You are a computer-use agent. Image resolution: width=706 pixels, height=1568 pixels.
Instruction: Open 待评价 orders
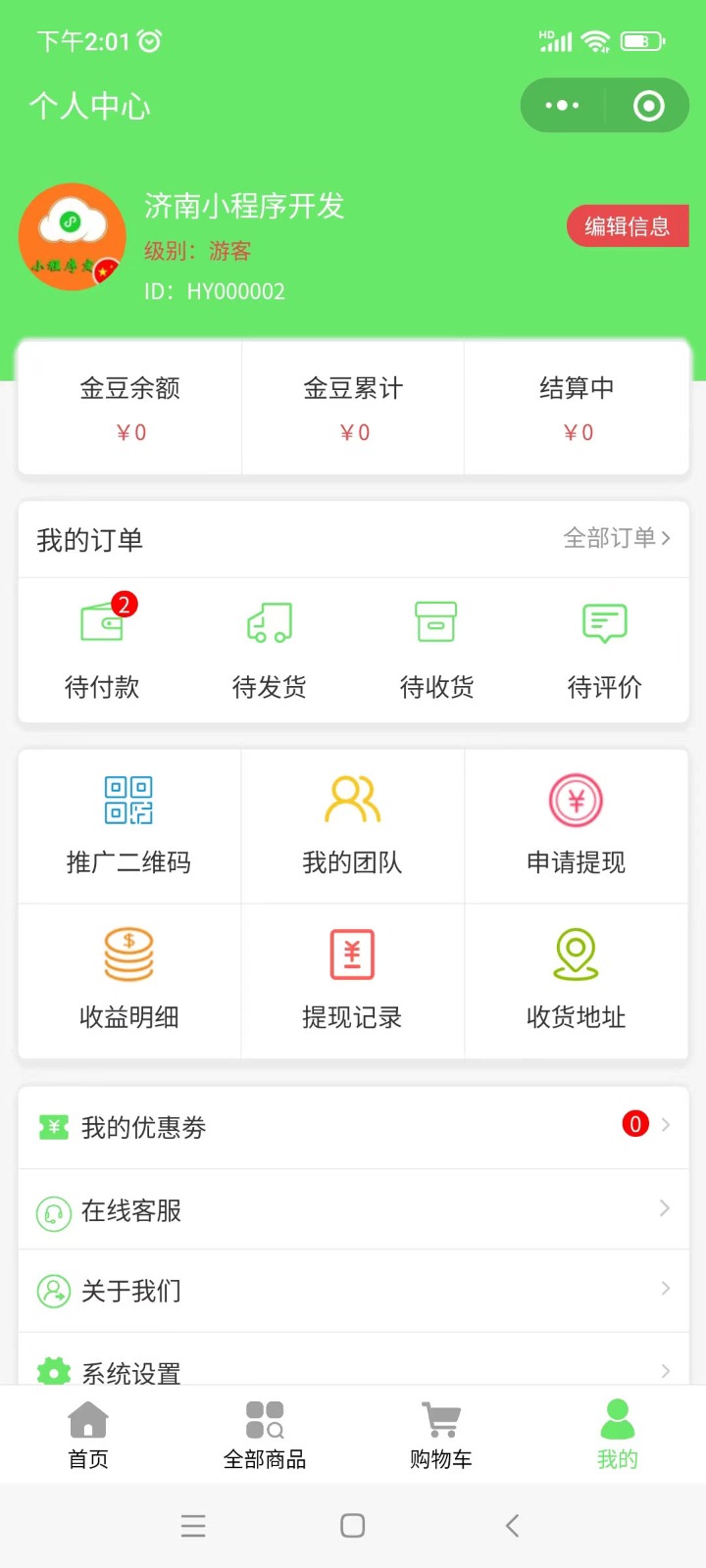point(604,648)
